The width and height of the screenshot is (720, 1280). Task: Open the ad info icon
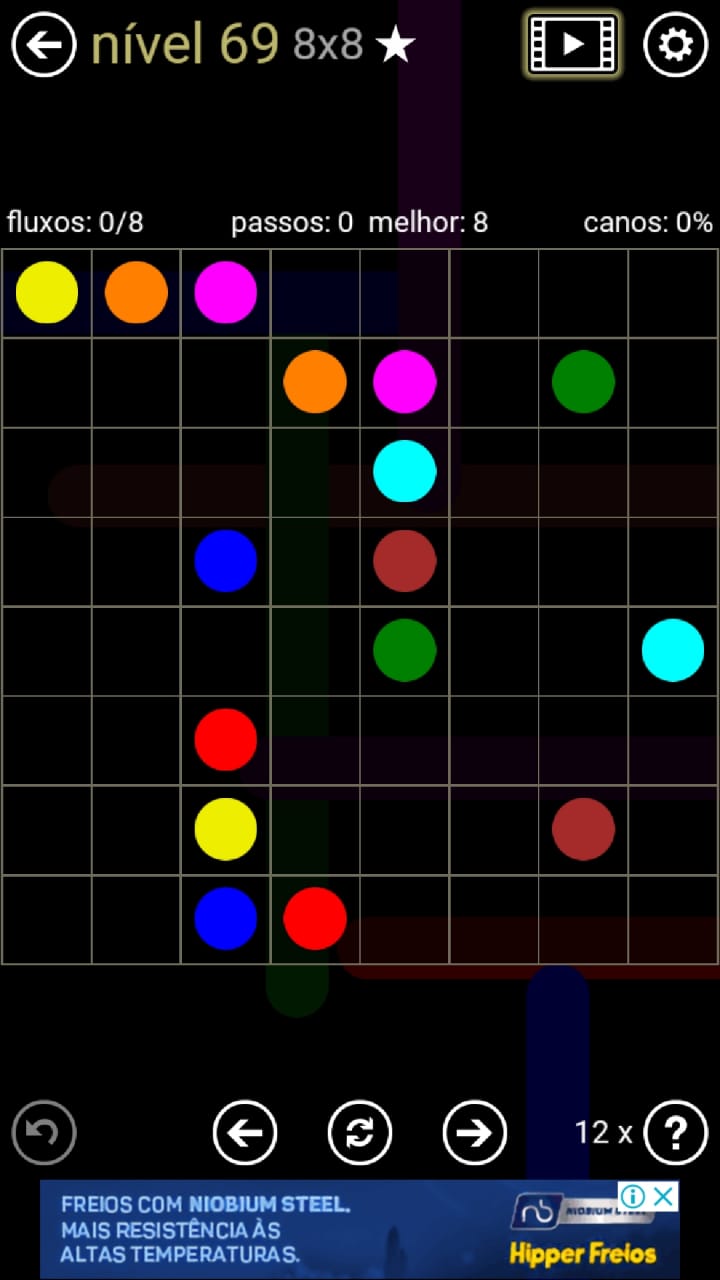[x=632, y=1196]
